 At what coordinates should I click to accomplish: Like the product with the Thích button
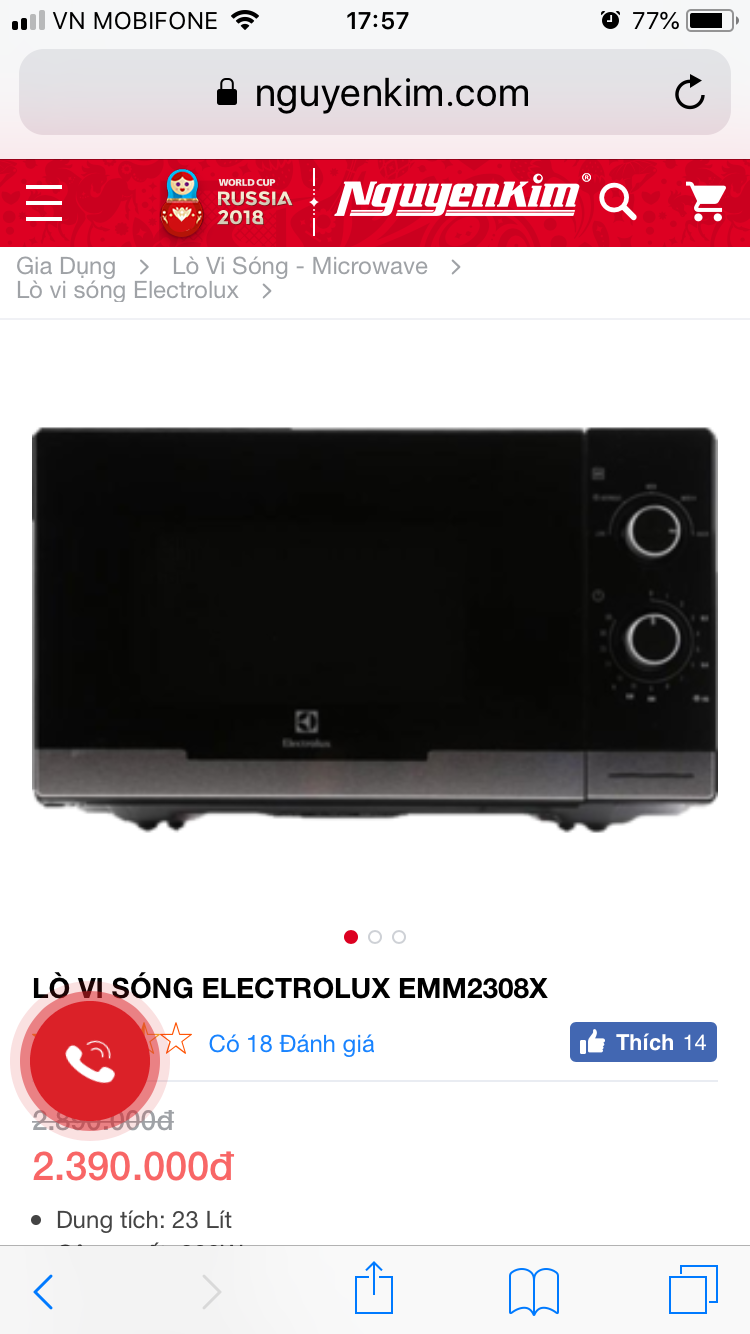[x=643, y=1042]
